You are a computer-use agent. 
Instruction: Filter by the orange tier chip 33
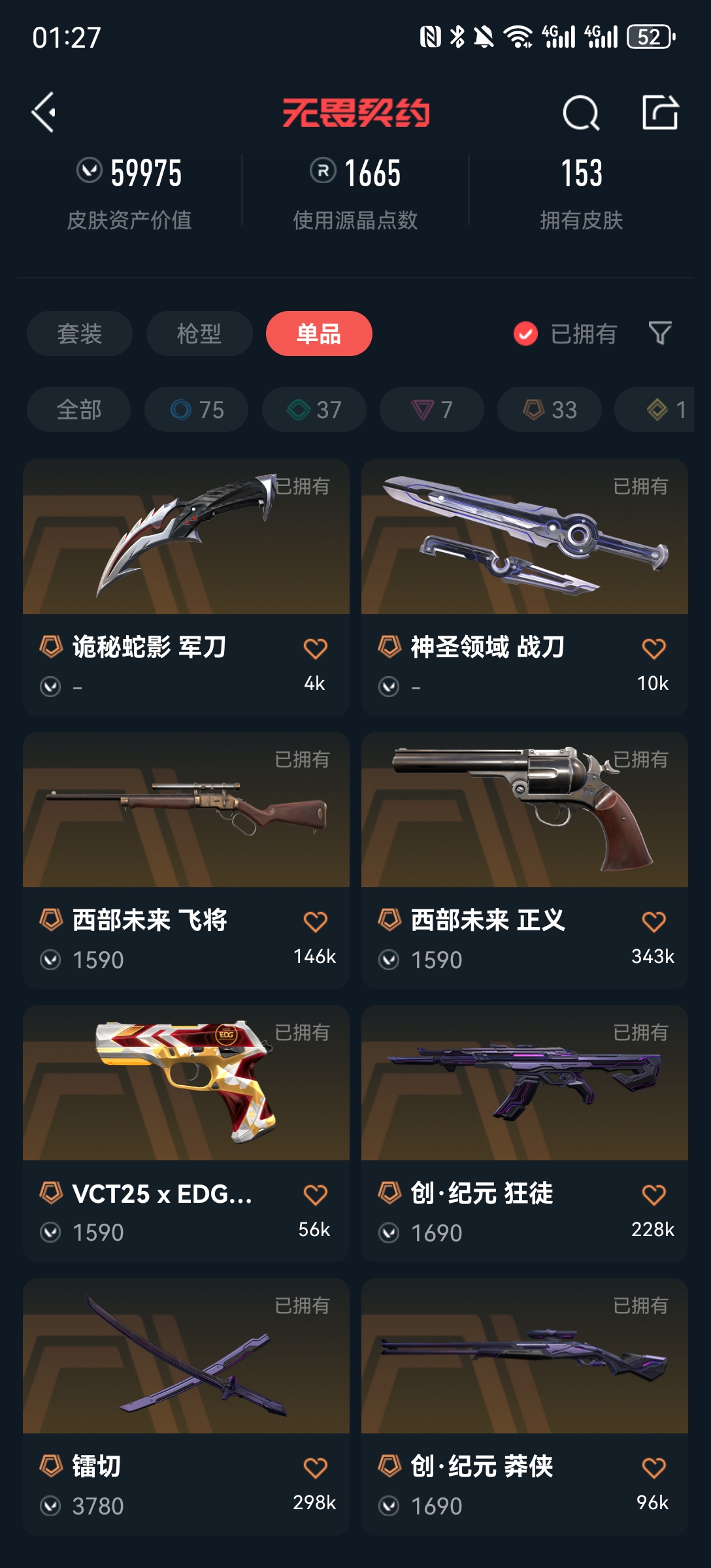coord(550,410)
